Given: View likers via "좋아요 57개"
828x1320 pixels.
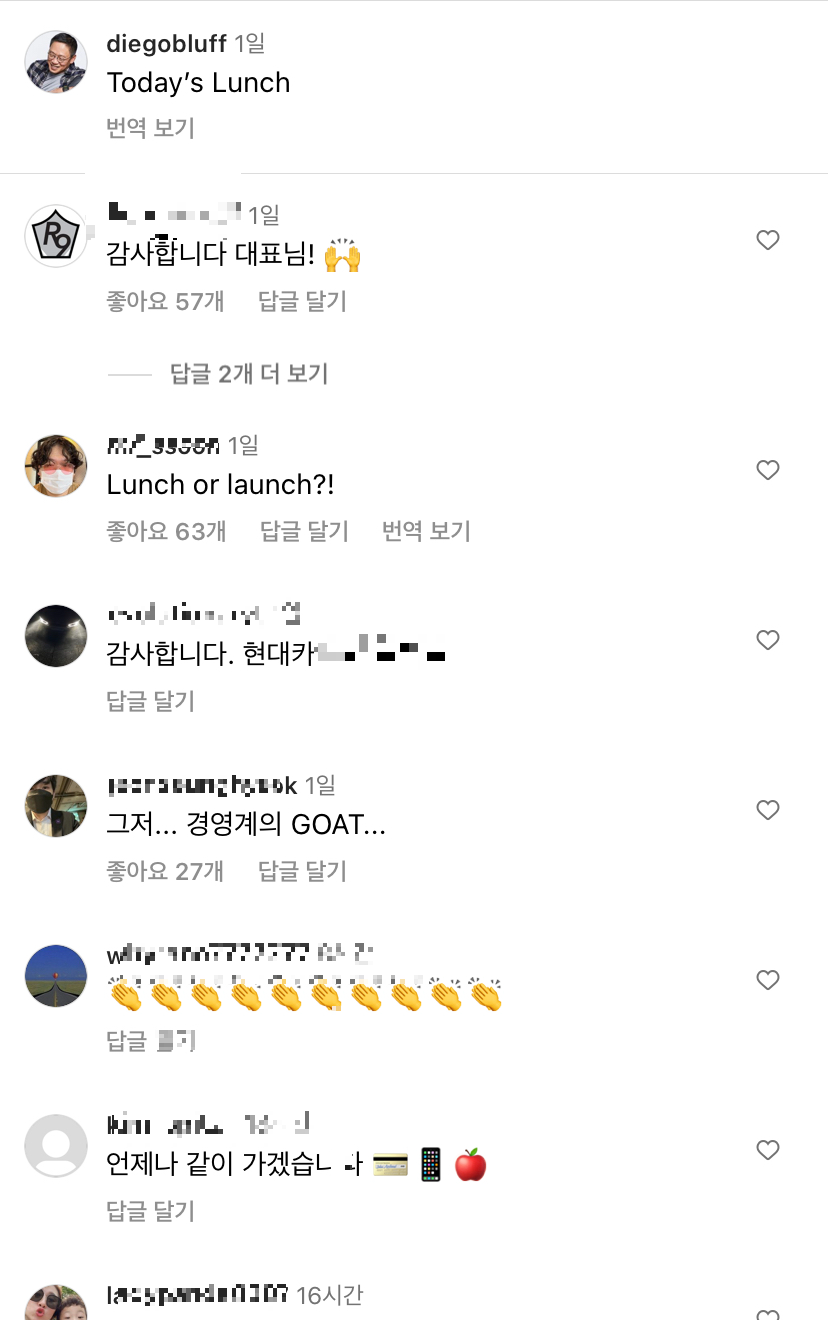Looking at the screenshot, I should pos(166,301).
